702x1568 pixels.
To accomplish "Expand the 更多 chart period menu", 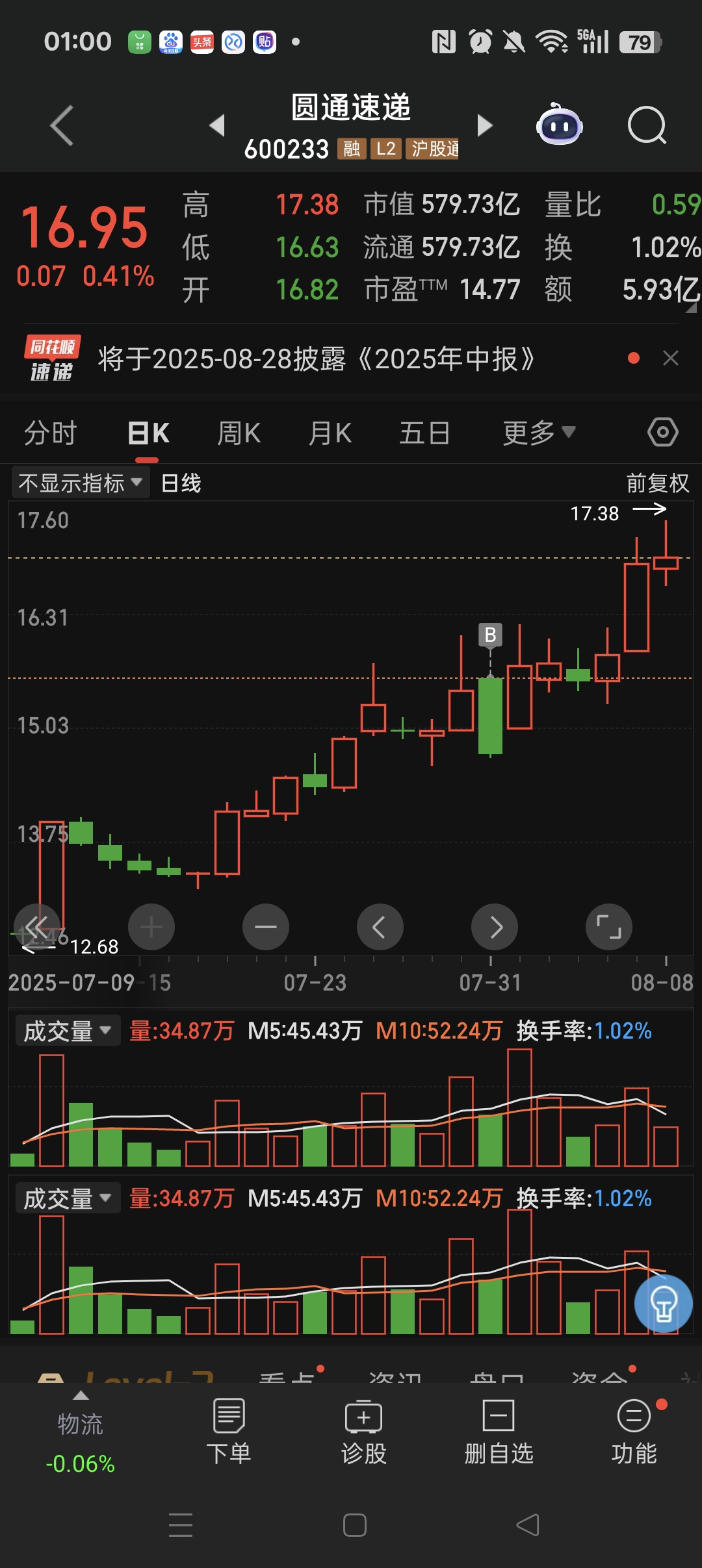I will 539,433.
